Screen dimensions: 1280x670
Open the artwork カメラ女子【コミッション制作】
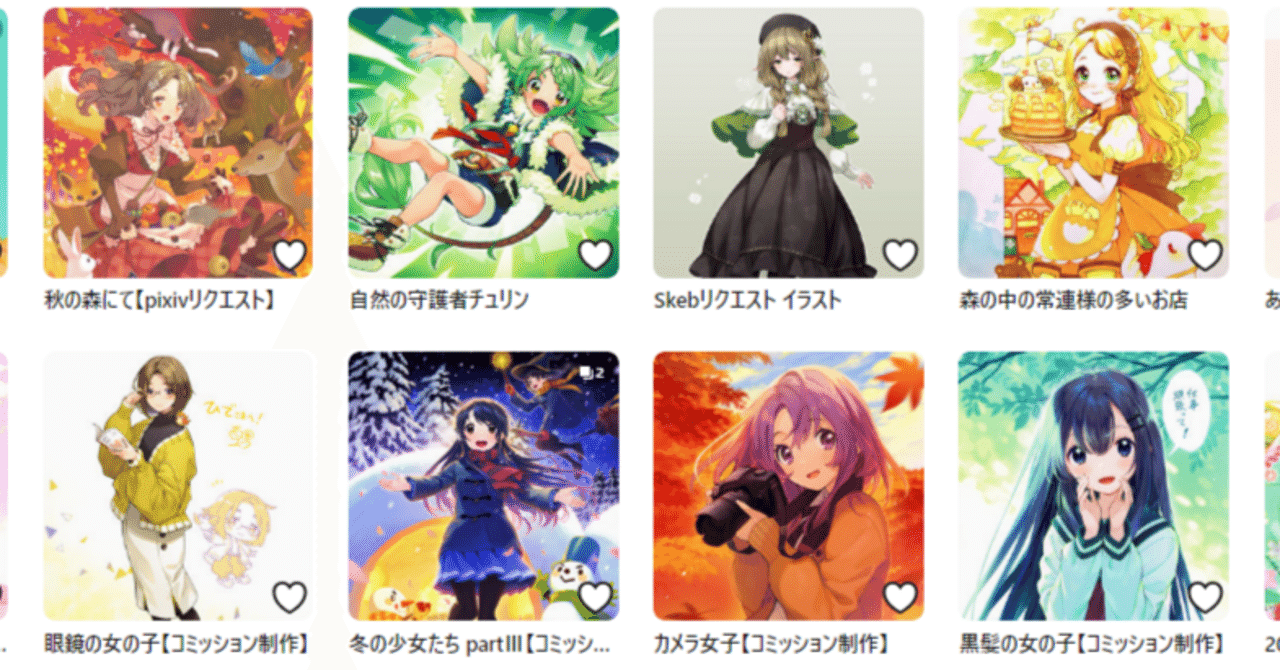(x=788, y=485)
